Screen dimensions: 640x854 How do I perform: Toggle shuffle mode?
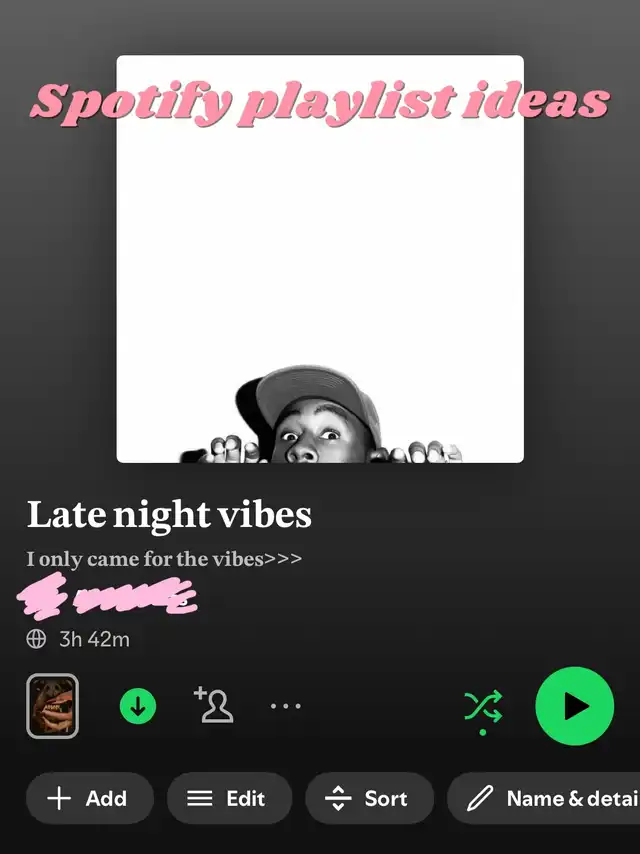(x=484, y=706)
